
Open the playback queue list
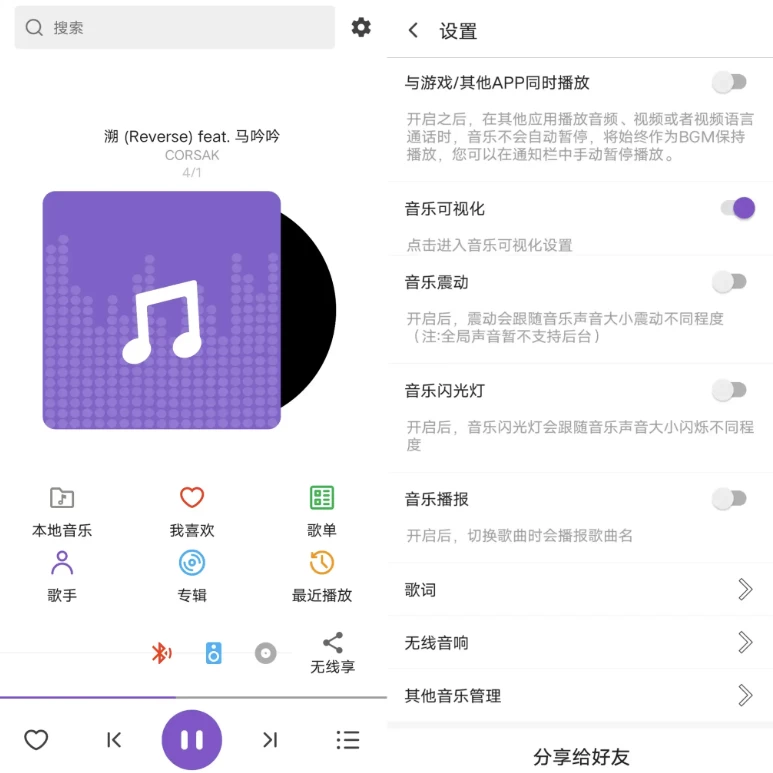(348, 740)
